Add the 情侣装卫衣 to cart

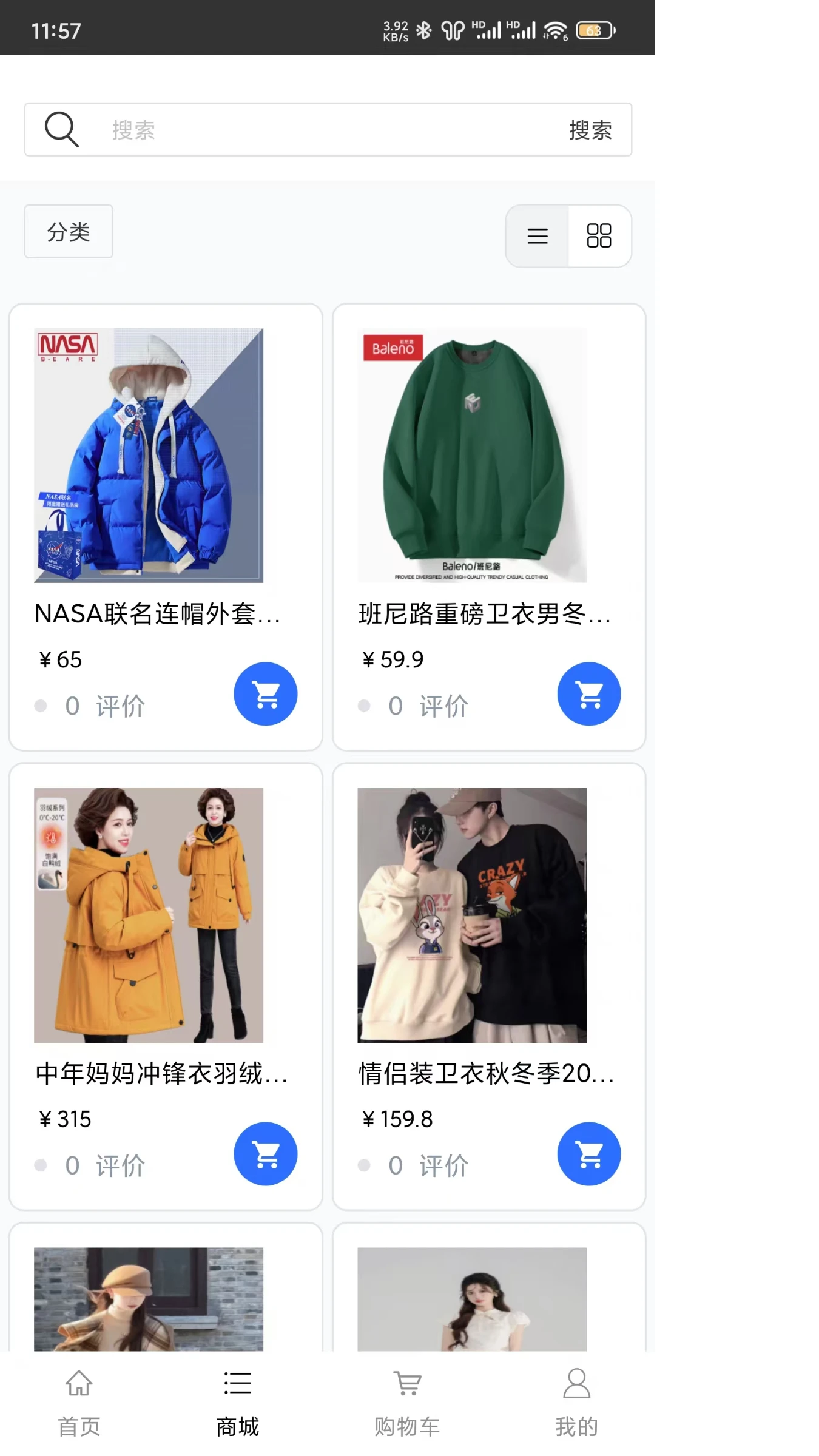[x=589, y=1153]
